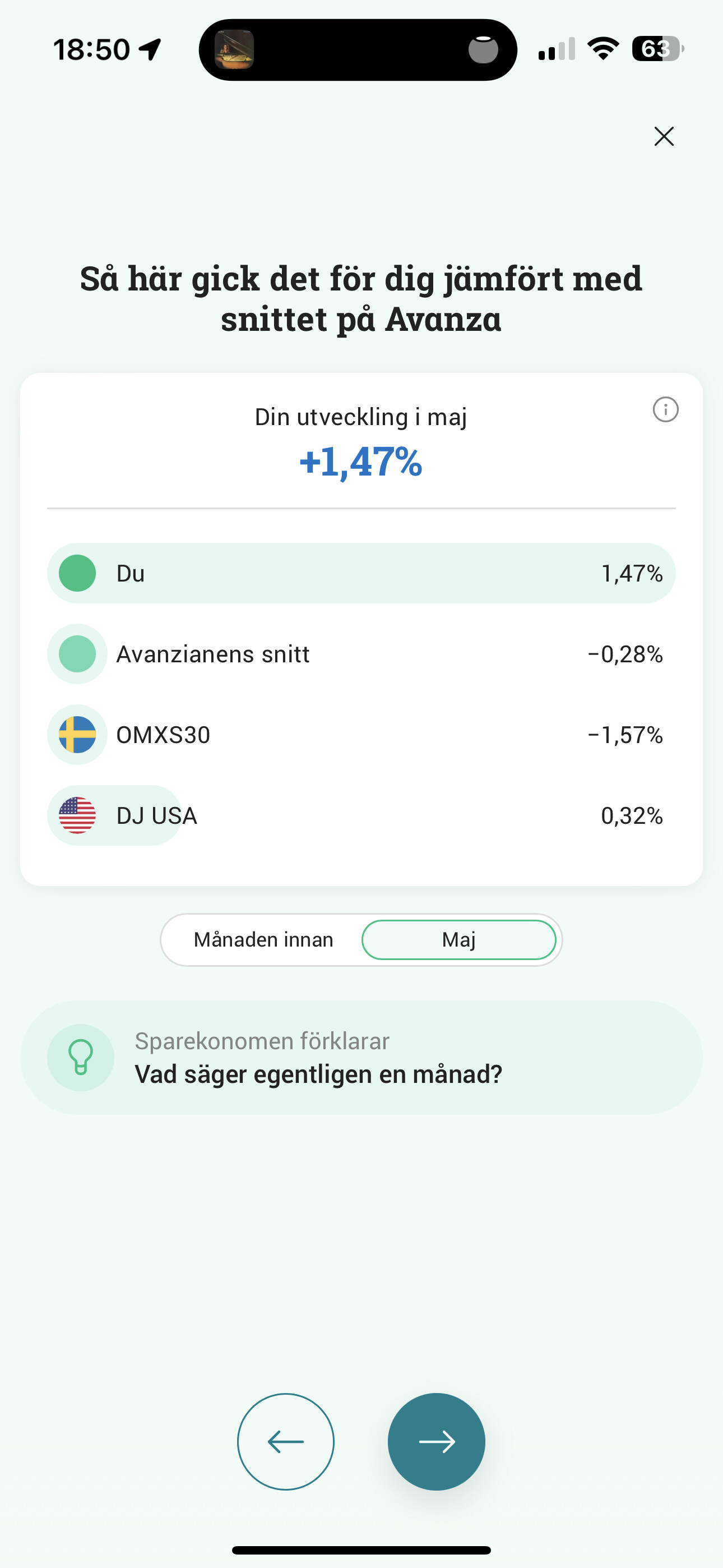Select the Maj segment
Screen dimensions: 723x1568
(x=459, y=940)
